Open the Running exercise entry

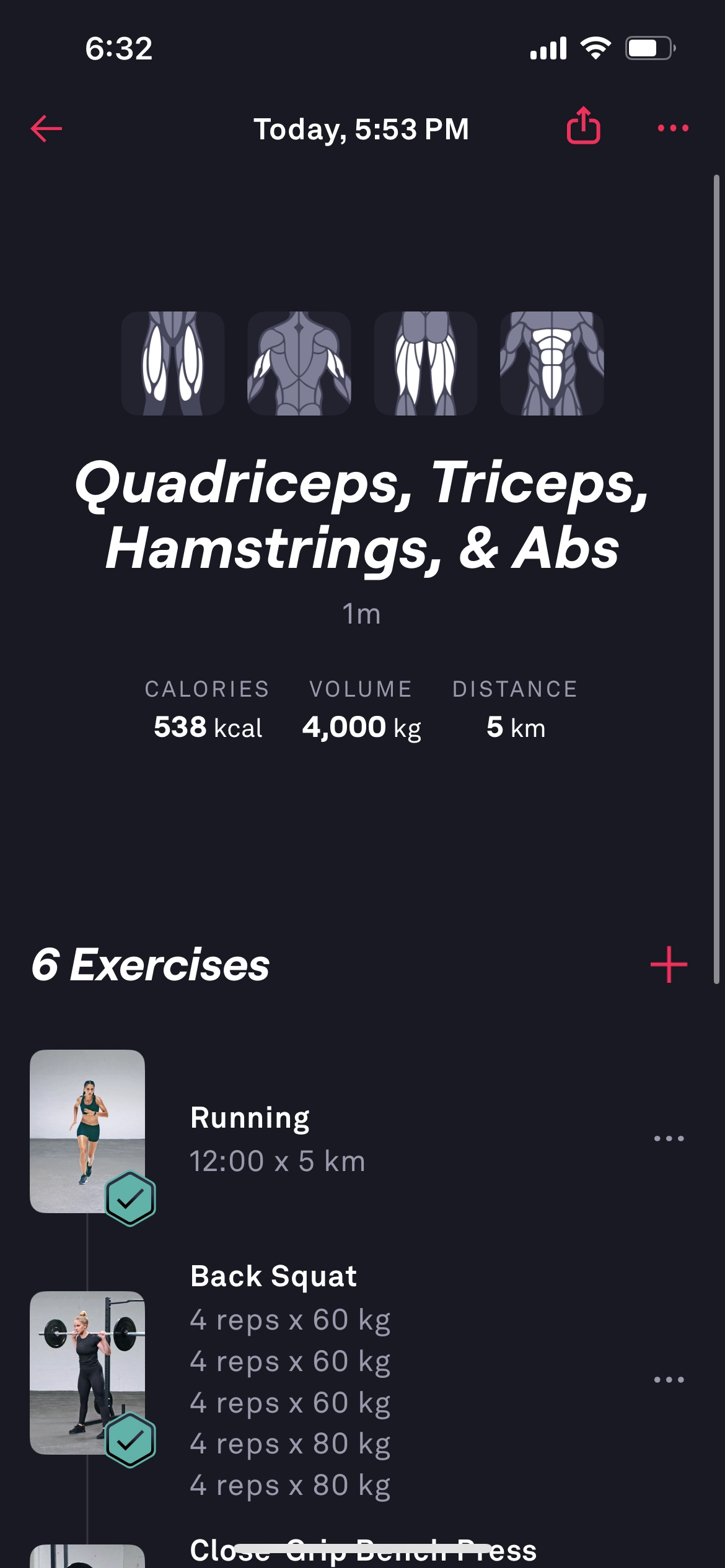(x=278, y=1138)
